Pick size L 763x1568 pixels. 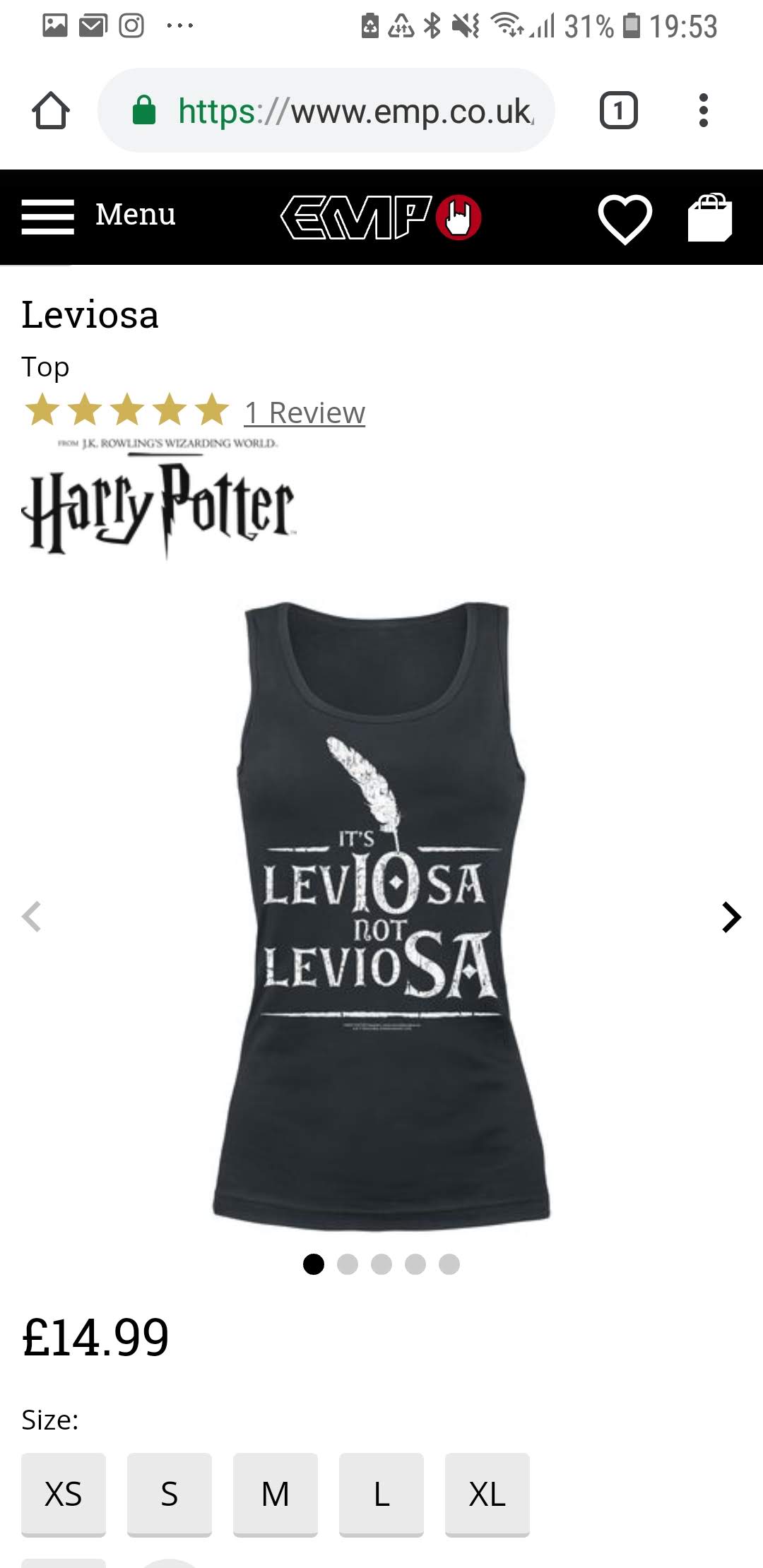pyautogui.click(x=381, y=1494)
